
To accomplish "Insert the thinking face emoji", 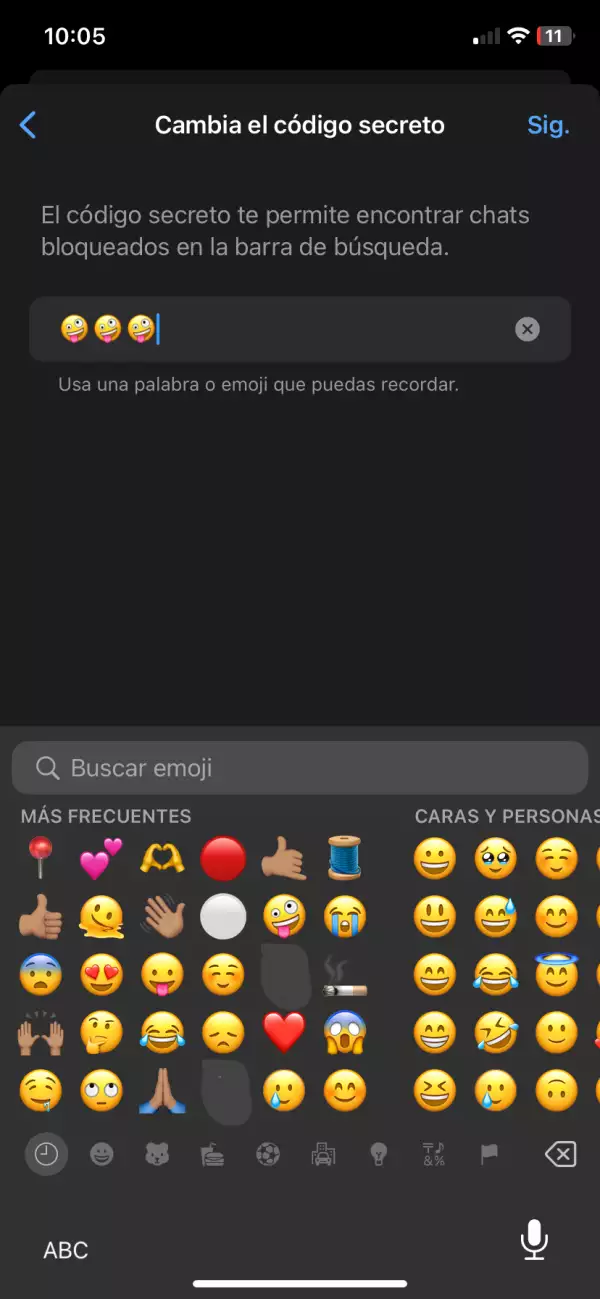I will tap(100, 1031).
